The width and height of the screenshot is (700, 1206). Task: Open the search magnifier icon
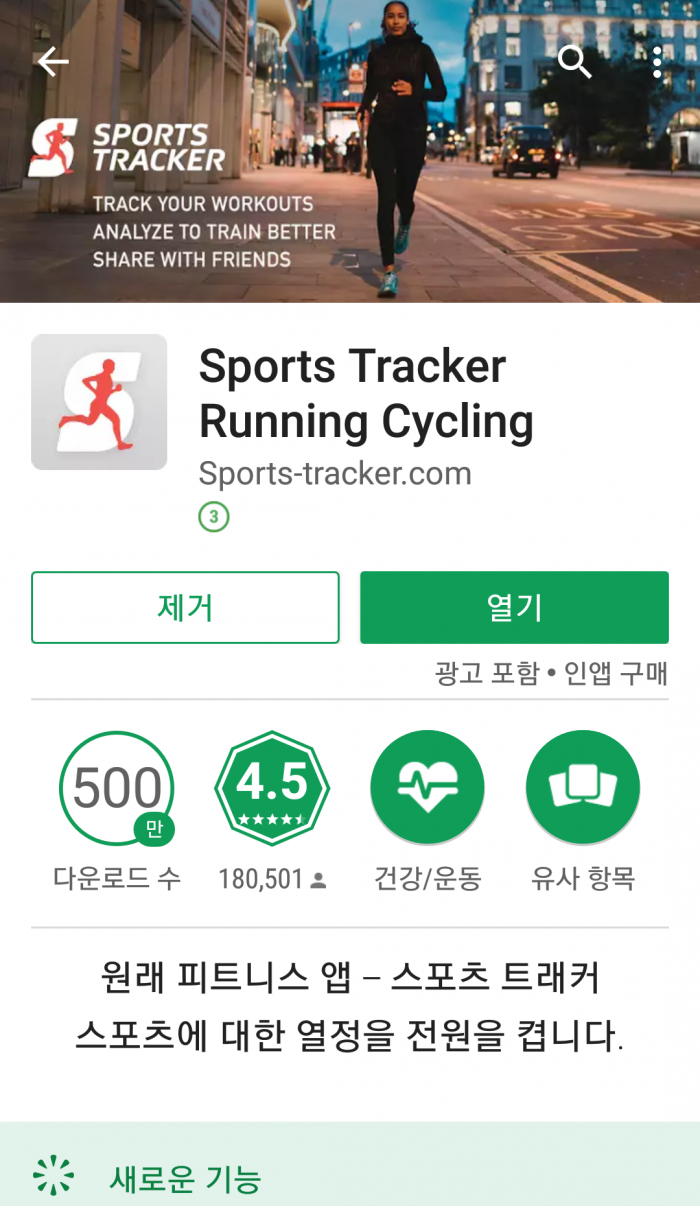click(574, 62)
